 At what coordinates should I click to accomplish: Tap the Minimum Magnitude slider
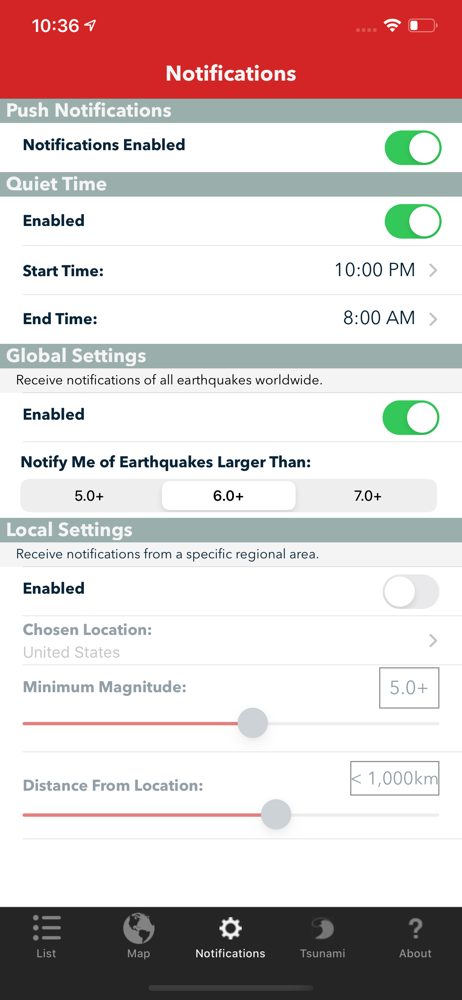[x=231, y=723]
